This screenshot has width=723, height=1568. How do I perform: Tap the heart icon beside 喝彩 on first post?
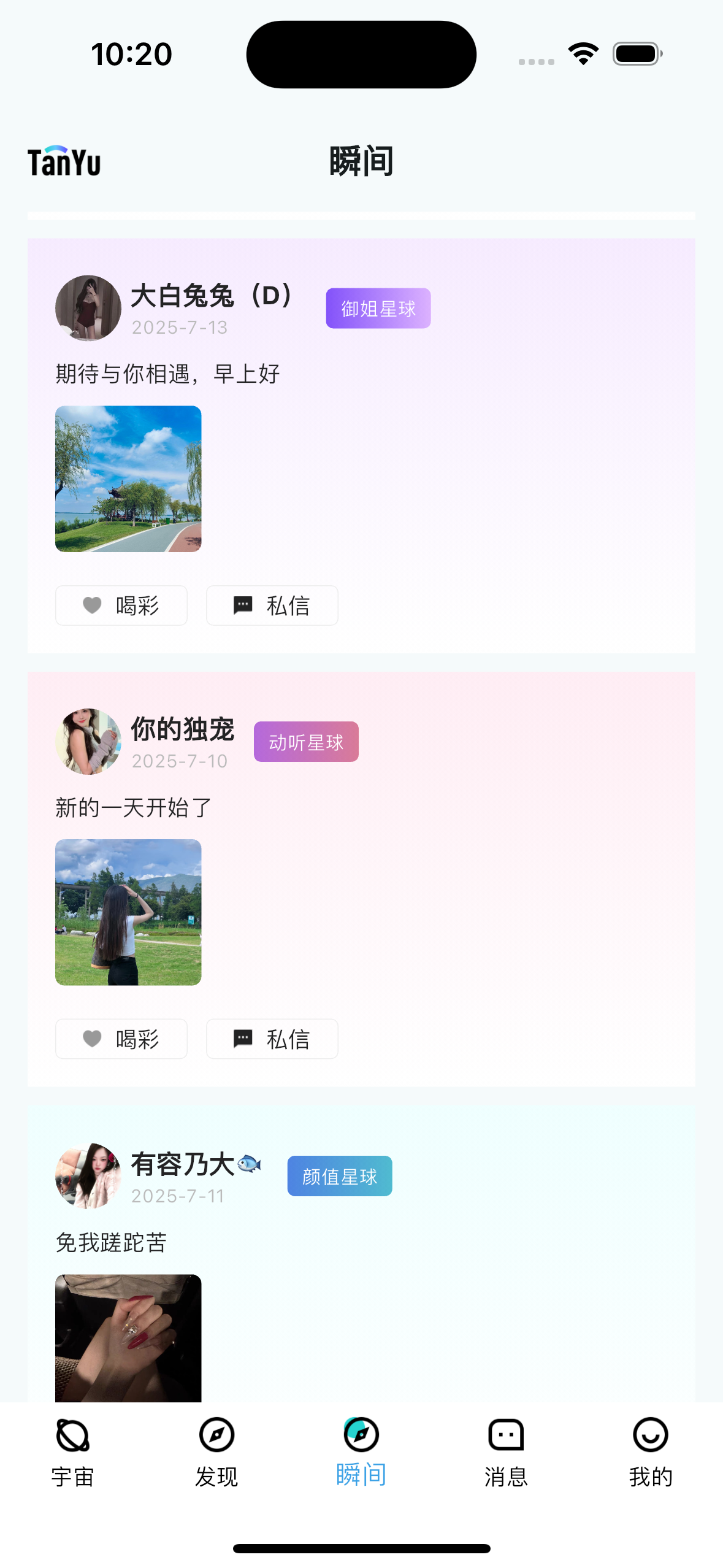click(91, 605)
